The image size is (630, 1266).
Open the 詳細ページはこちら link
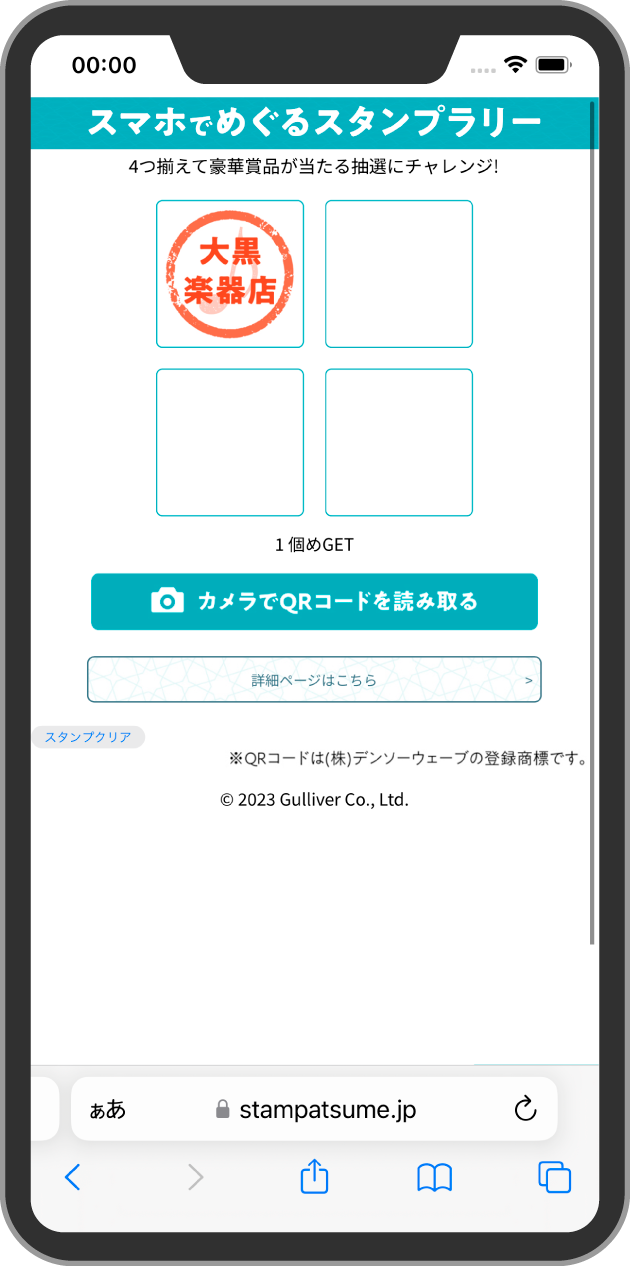pos(314,680)
